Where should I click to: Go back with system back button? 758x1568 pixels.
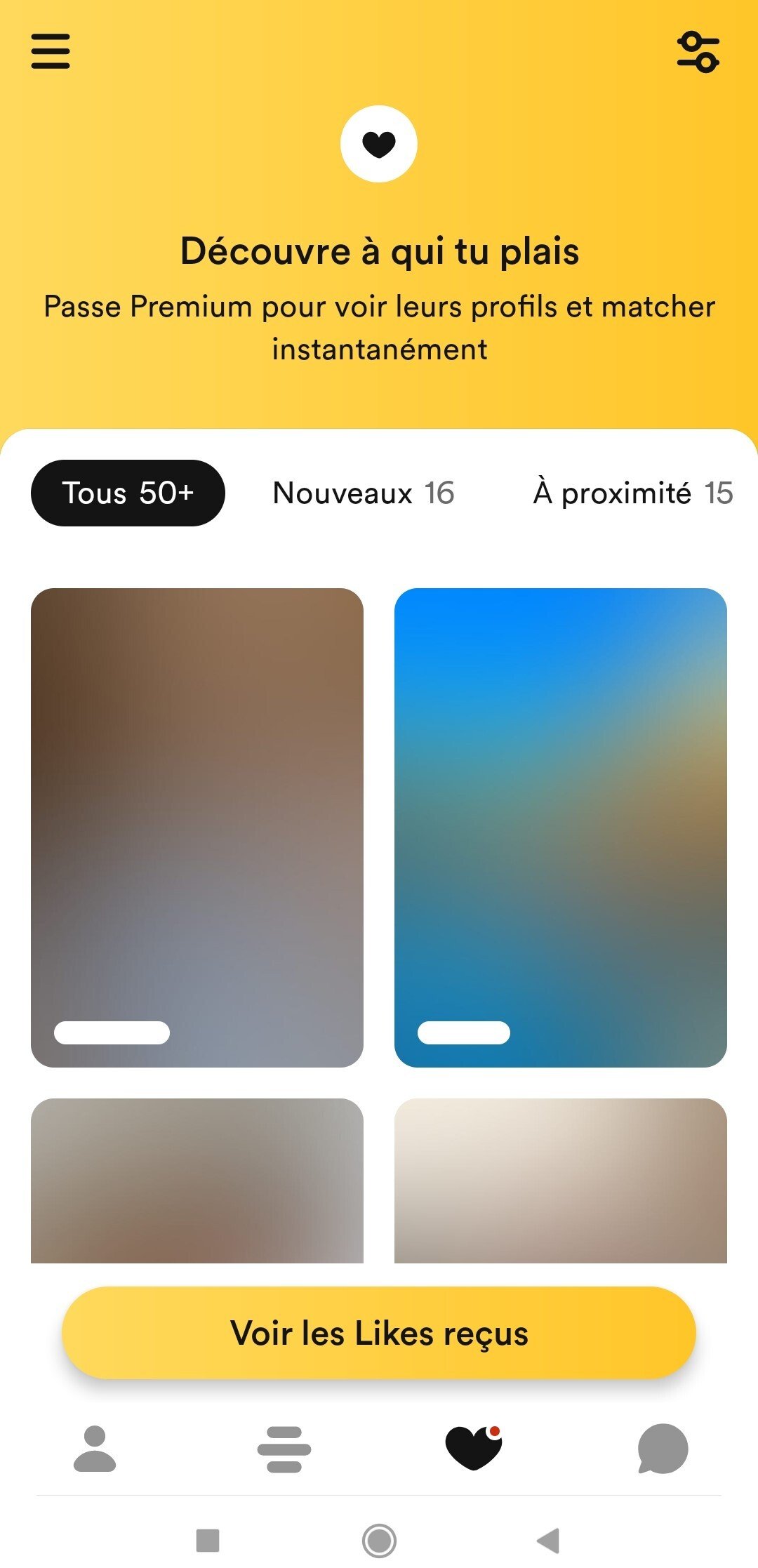548,1541
